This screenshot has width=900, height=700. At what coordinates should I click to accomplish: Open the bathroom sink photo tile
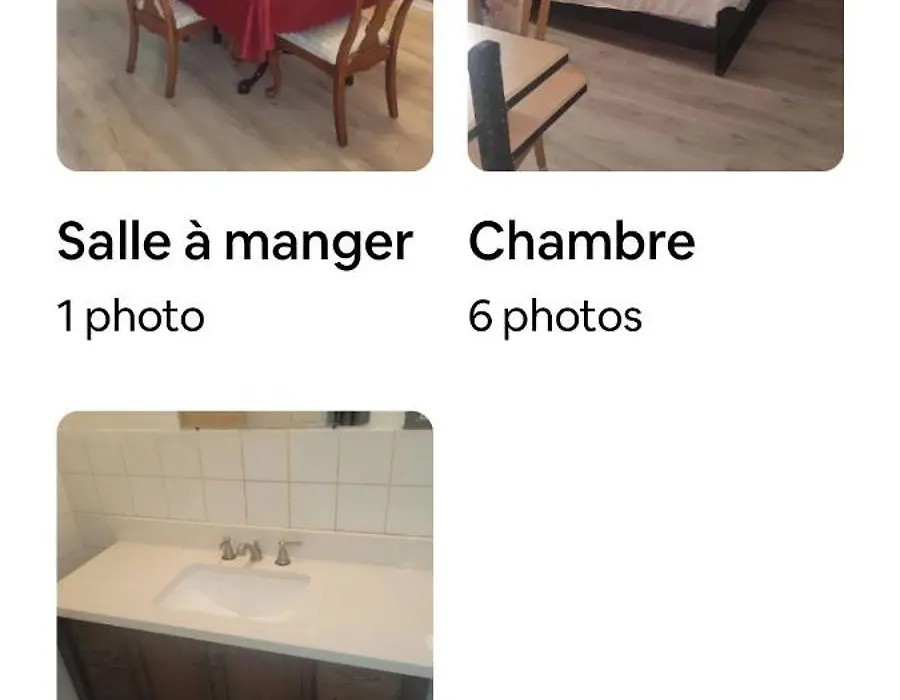(x=244, y=555)
